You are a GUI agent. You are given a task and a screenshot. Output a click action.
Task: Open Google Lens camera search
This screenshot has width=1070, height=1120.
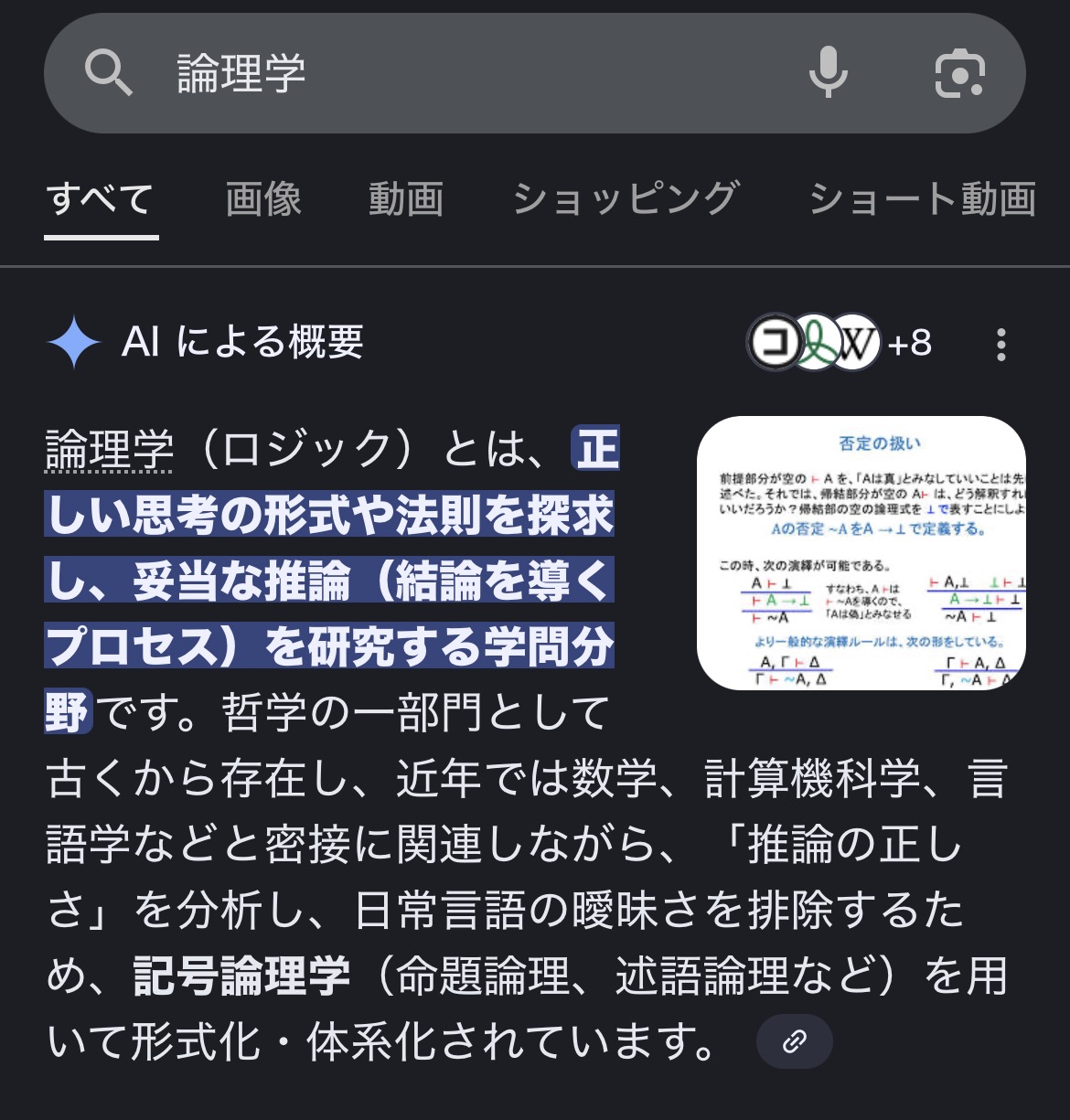pyautogui.click(x=959, y=73)
